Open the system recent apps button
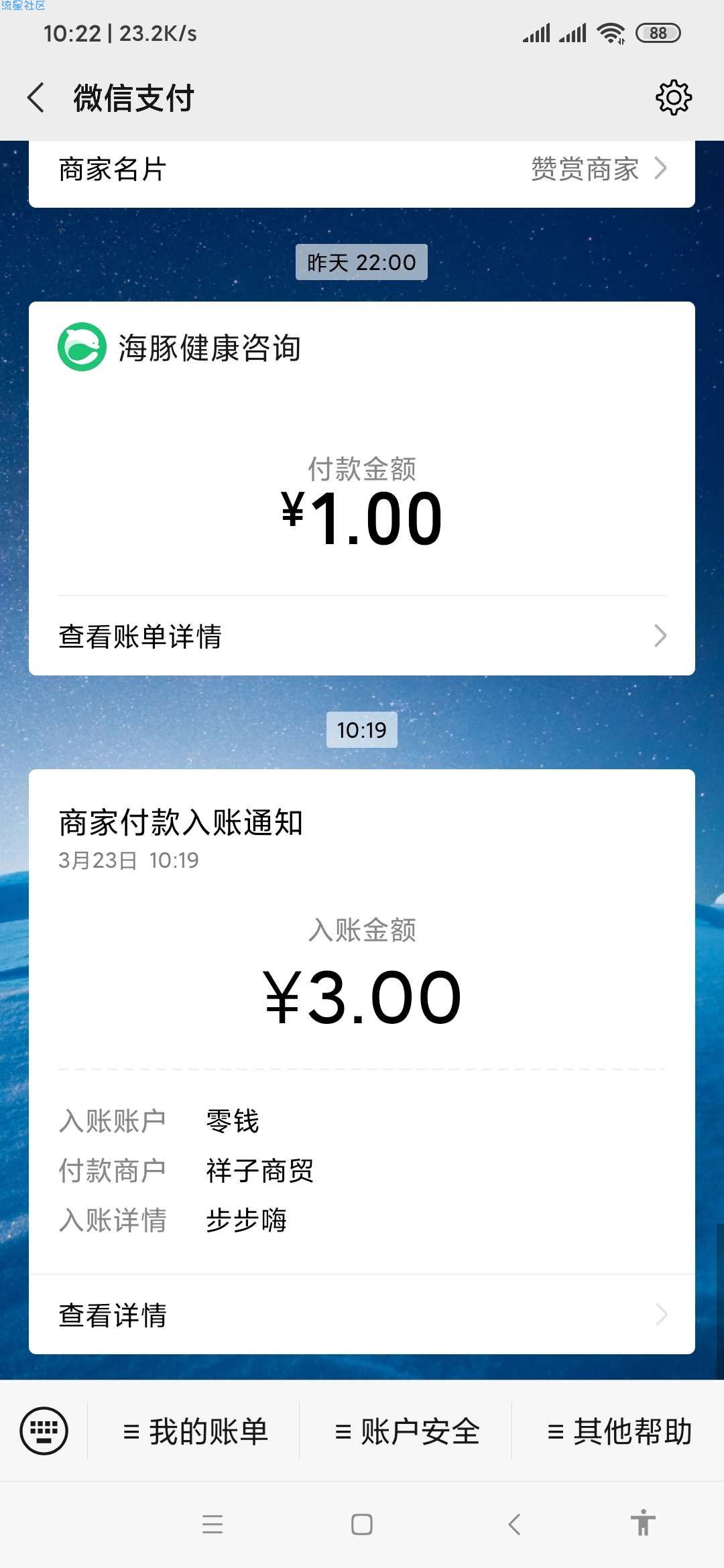Viewport: 724px width, 1568px height. [x=213, y=1525]
